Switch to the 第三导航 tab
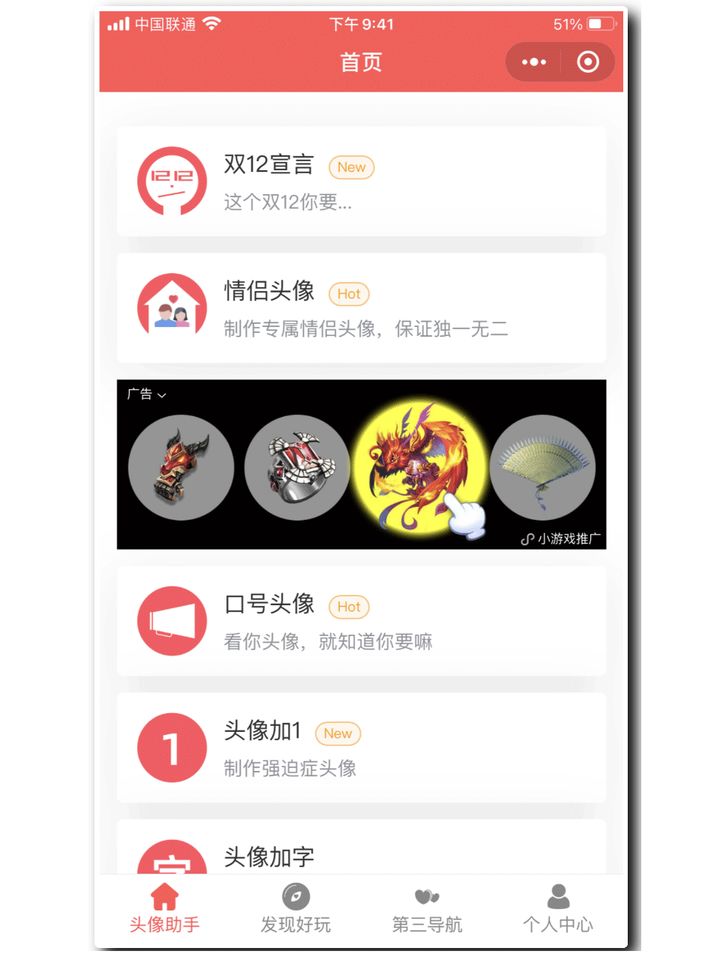The image size is (720, 960). (427, 908)
